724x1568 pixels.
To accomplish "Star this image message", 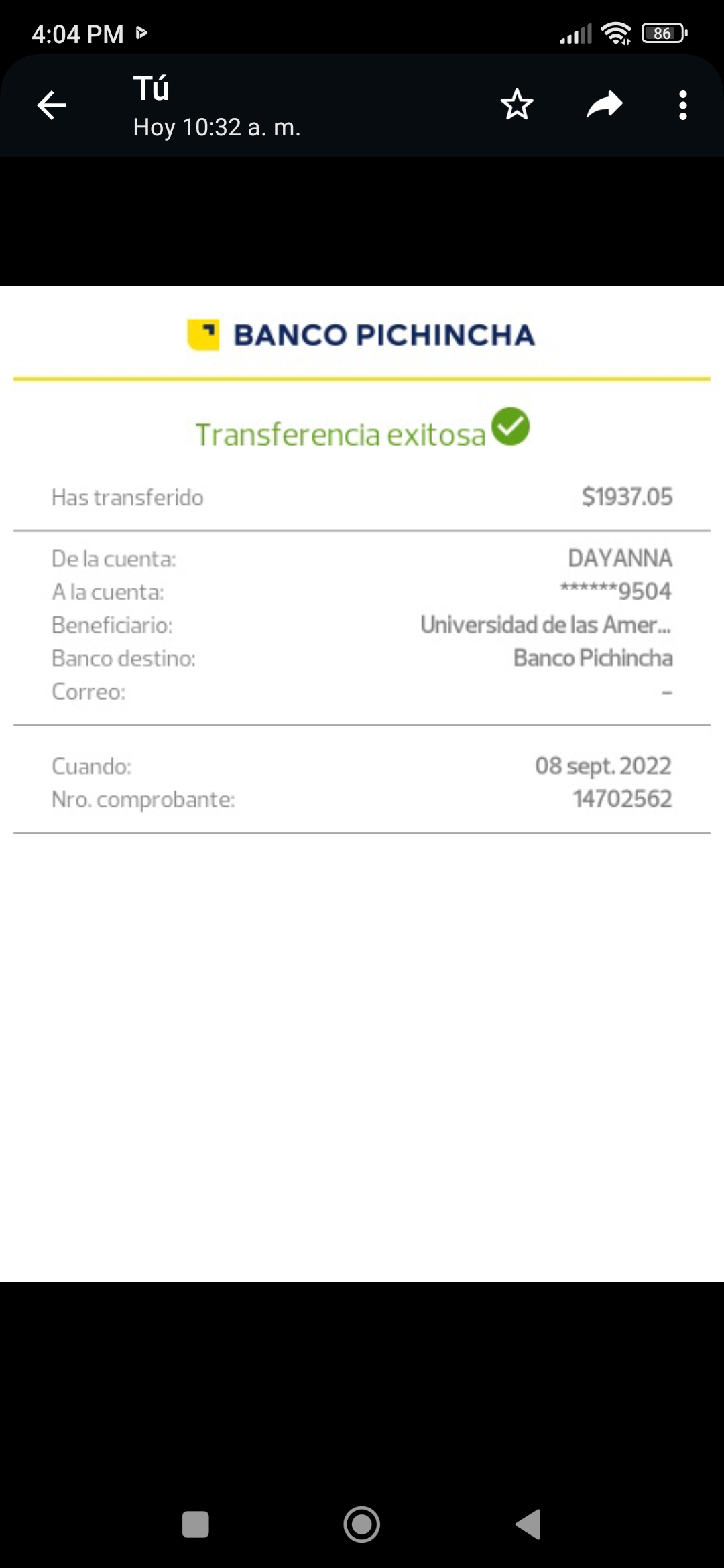I will [516, 105].
